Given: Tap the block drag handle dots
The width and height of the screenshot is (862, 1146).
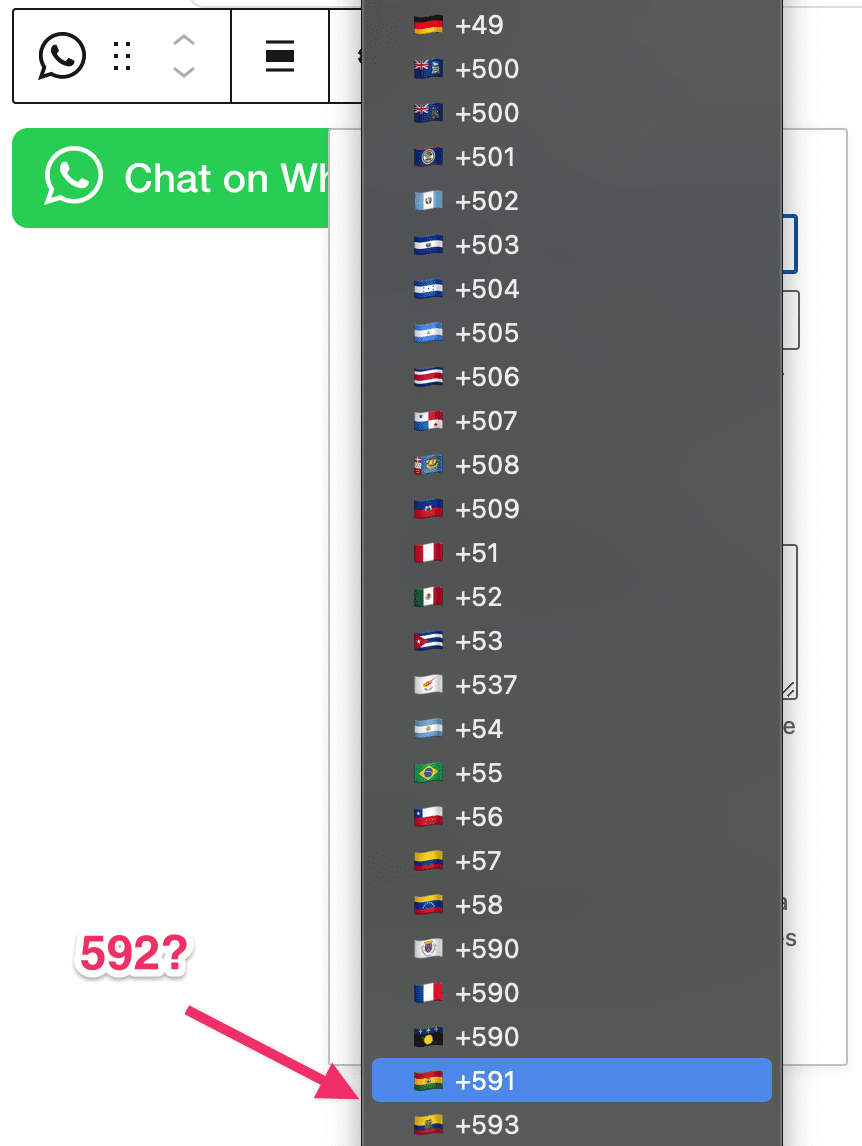Looking at the screenshot, I should pyautogui.click(x=122, y=56).
